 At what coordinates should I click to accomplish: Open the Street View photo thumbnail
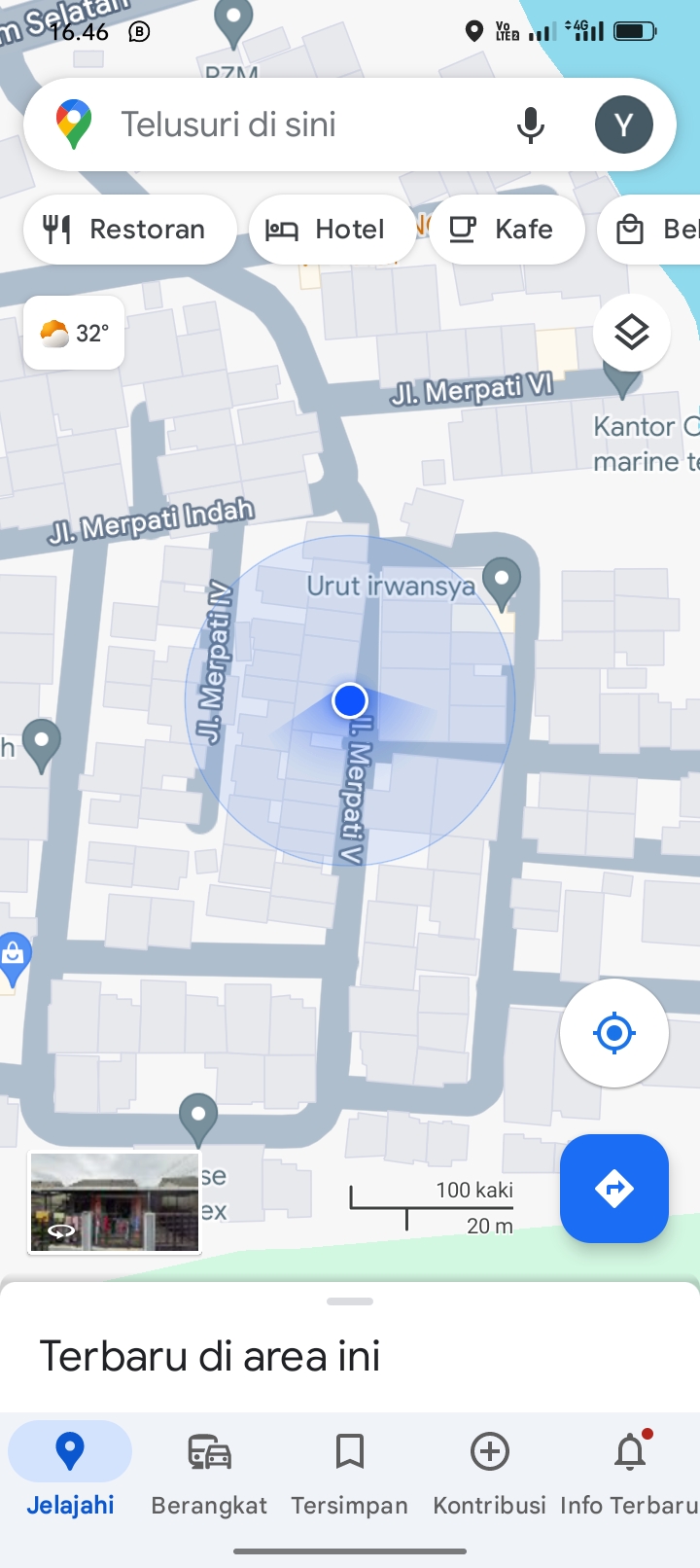click(x=115, y=1203)
